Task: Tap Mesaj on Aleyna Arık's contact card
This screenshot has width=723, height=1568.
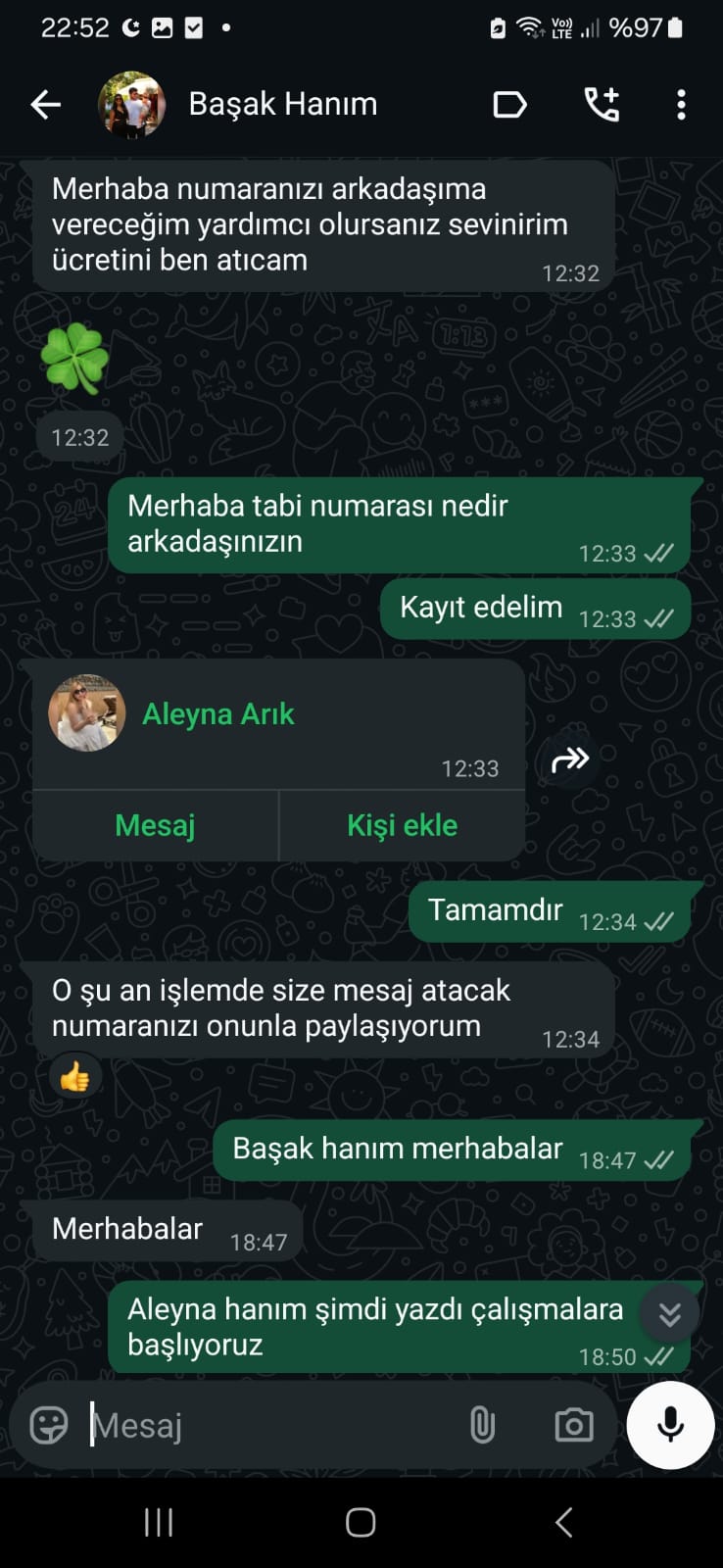Action: 155,825
